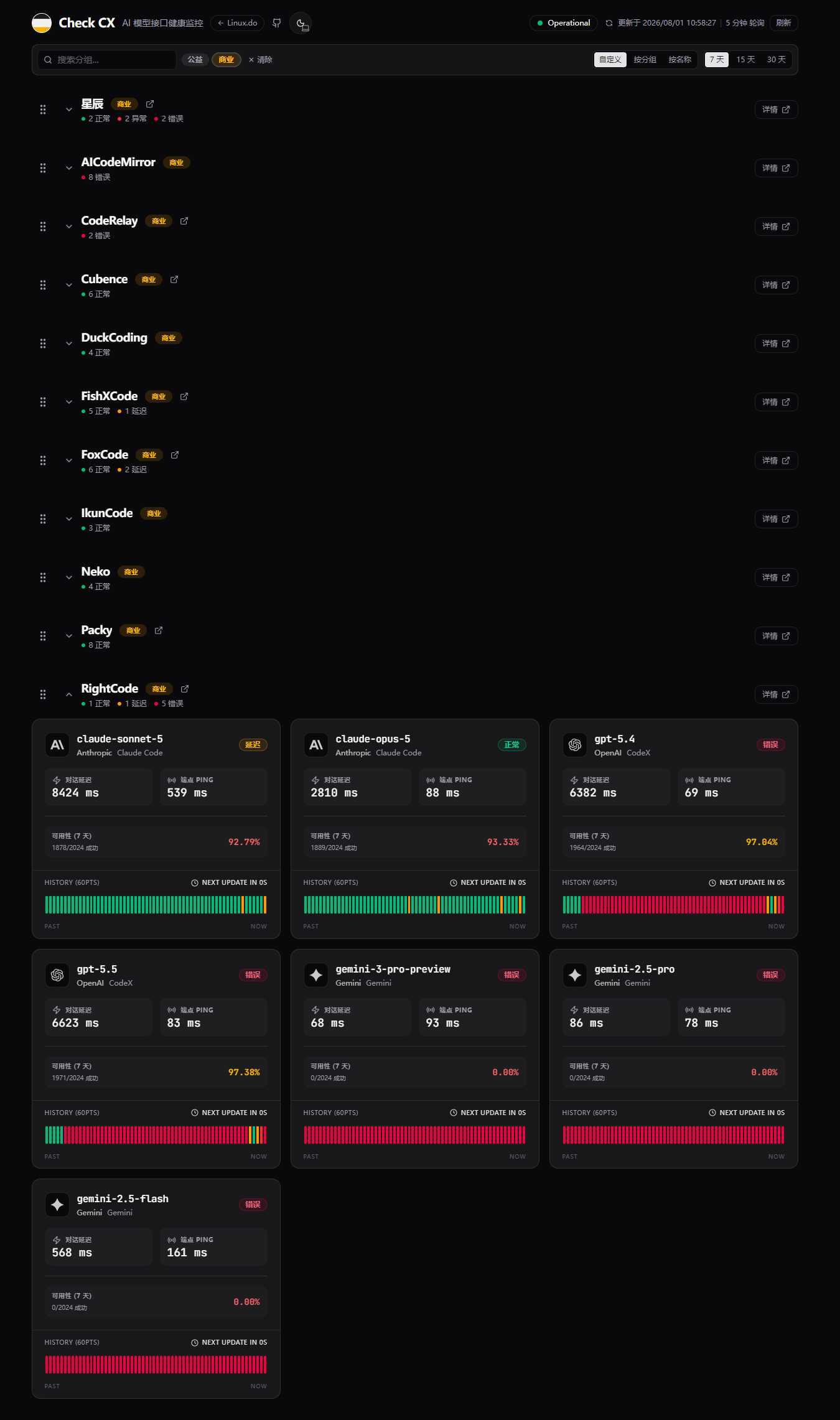Clear filters with 清除
Viewport: 840px width, 1420px height.
260,60
